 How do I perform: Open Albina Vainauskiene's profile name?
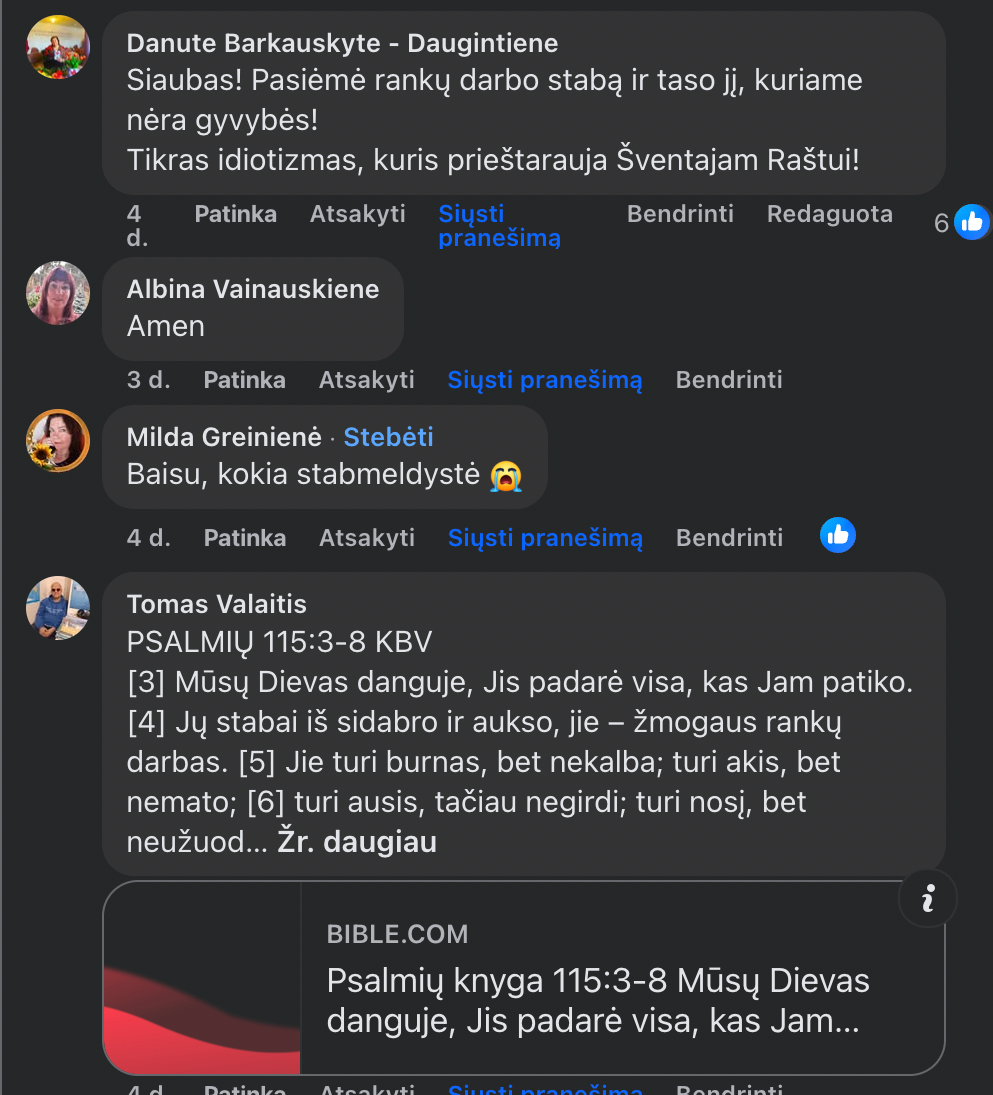(253, 289)
